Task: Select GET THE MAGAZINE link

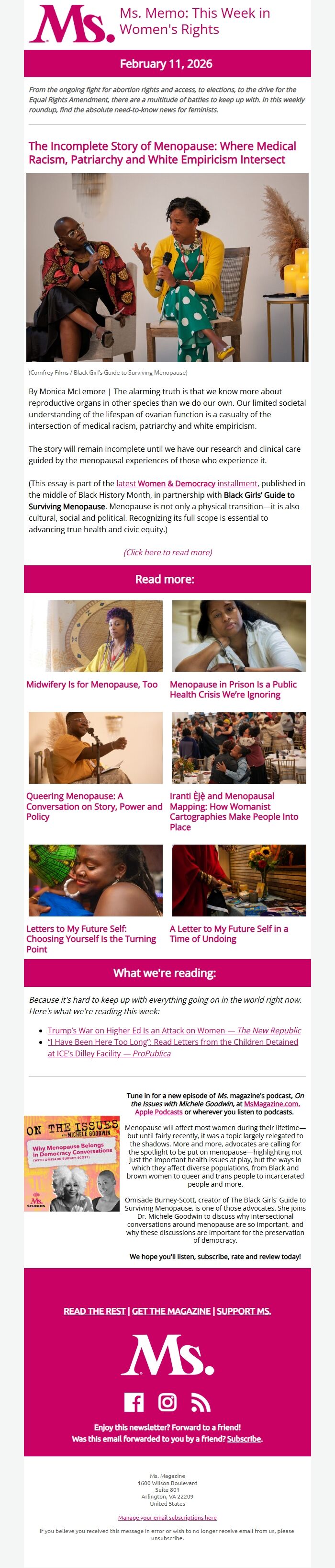Action: 171,1311
